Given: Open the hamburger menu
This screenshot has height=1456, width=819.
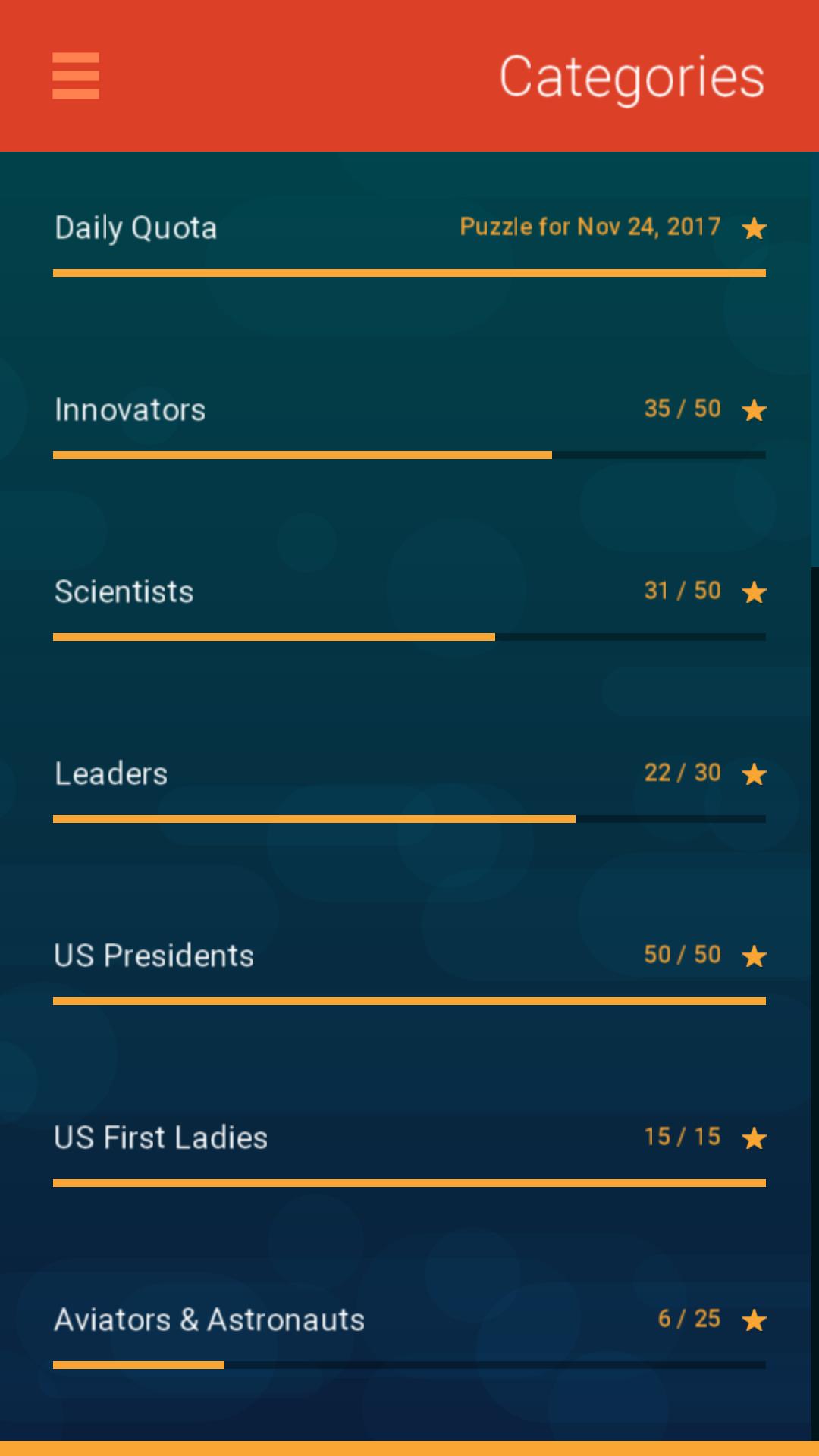Looking at the screenshot, I should [x=76, y=76].
